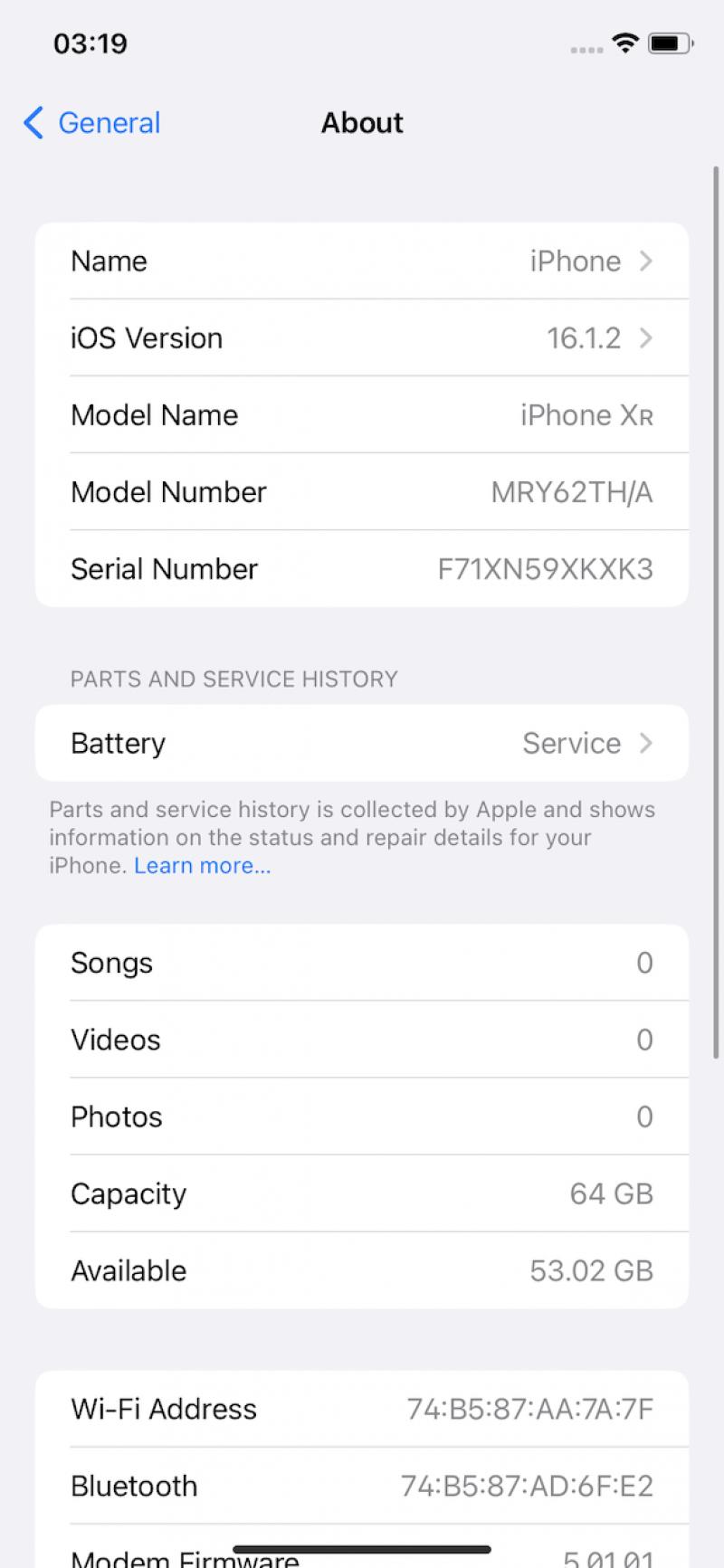Go back to General settings
Image resolution: width=724 pixels, height=1568 pixels.
click(91, 123)
